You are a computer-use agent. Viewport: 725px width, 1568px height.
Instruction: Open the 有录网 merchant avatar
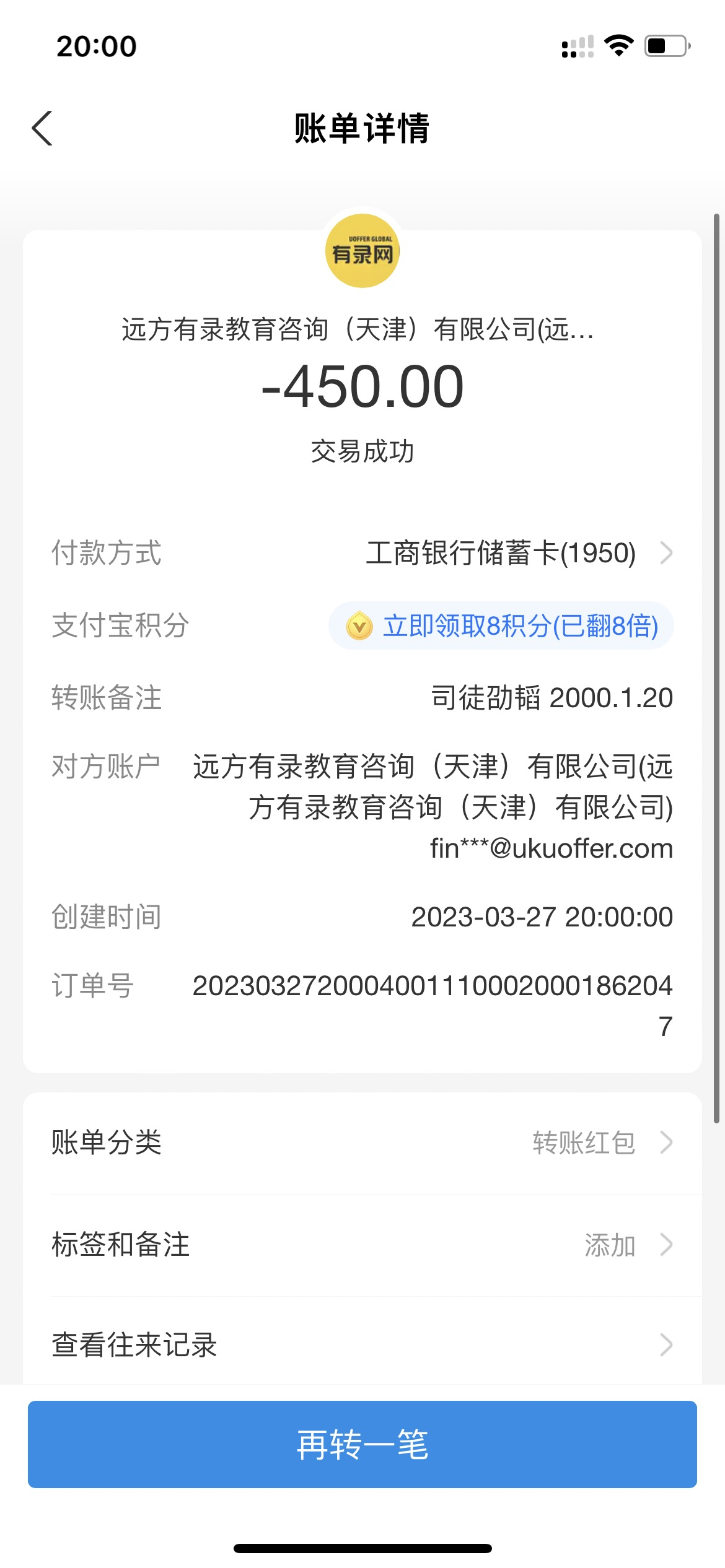coord(362,251)
